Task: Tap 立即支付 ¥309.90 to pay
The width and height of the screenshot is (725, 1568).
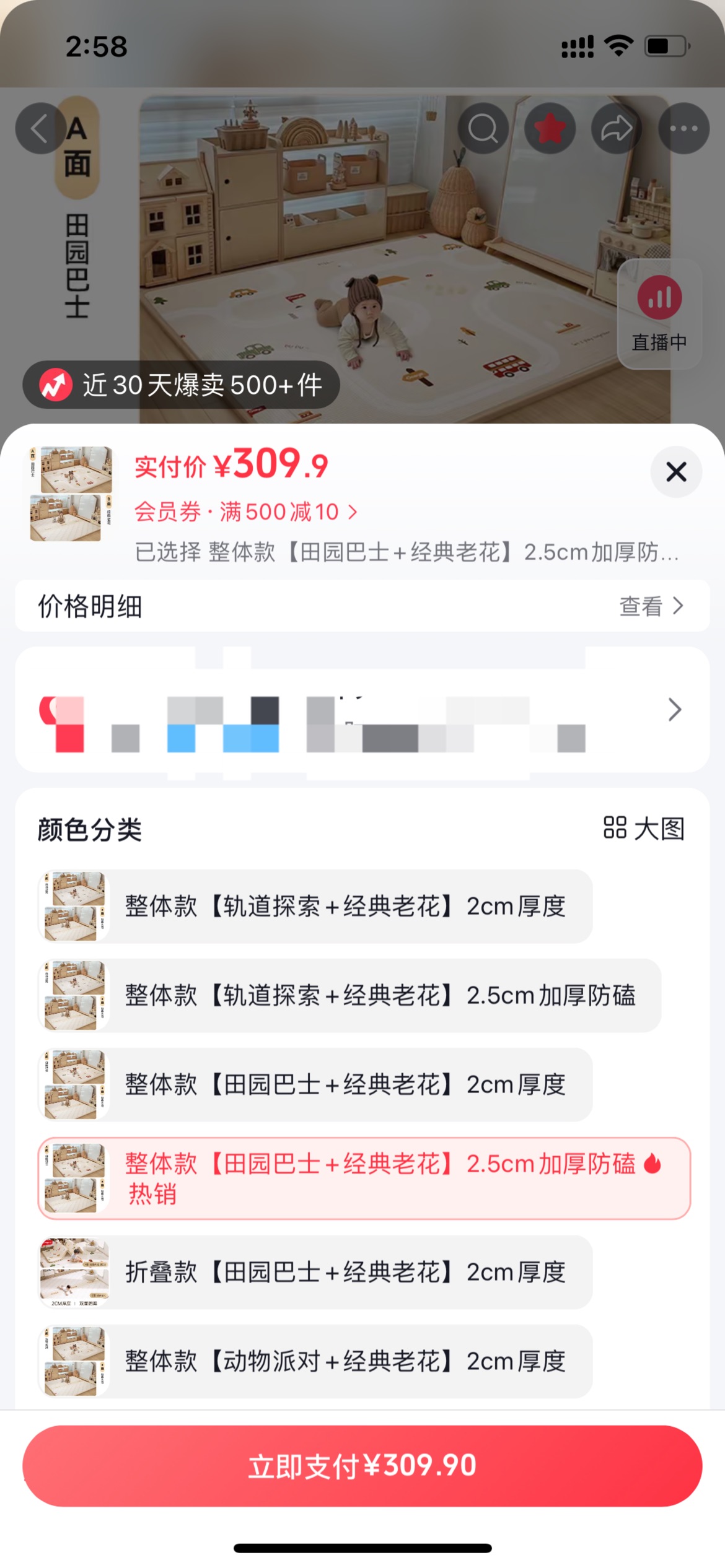Action: coord(362,1466)
